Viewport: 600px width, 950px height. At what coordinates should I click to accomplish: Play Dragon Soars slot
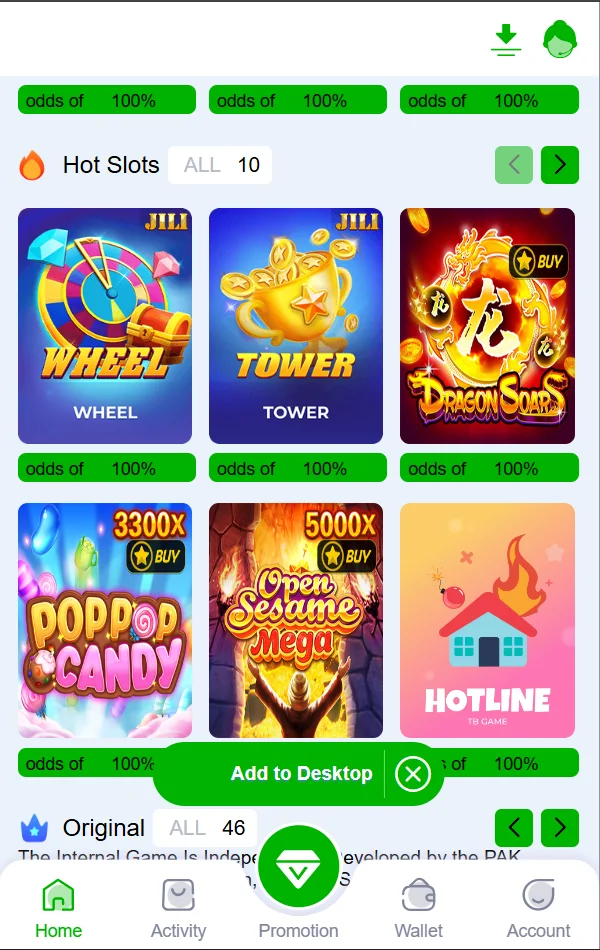click(487, 325)
